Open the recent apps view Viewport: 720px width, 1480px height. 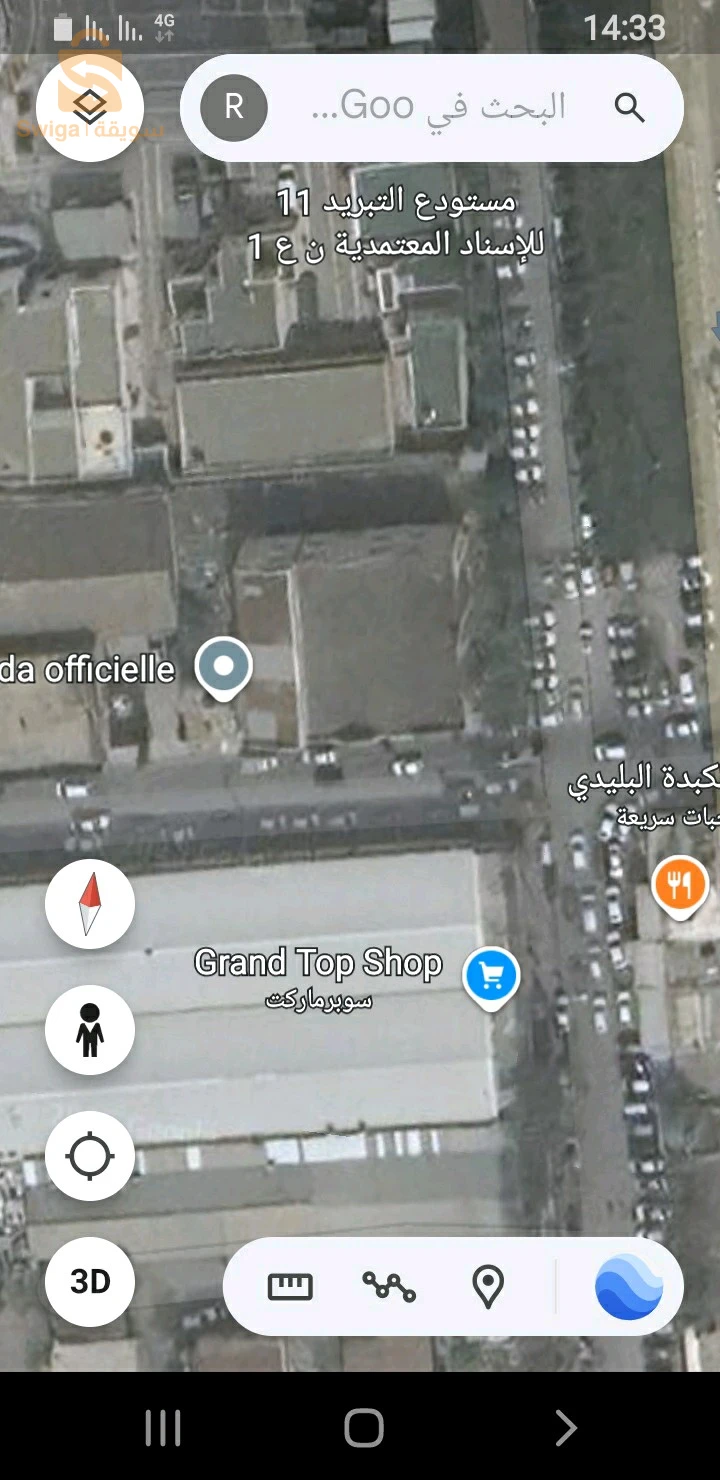(x=163, y=1428)
